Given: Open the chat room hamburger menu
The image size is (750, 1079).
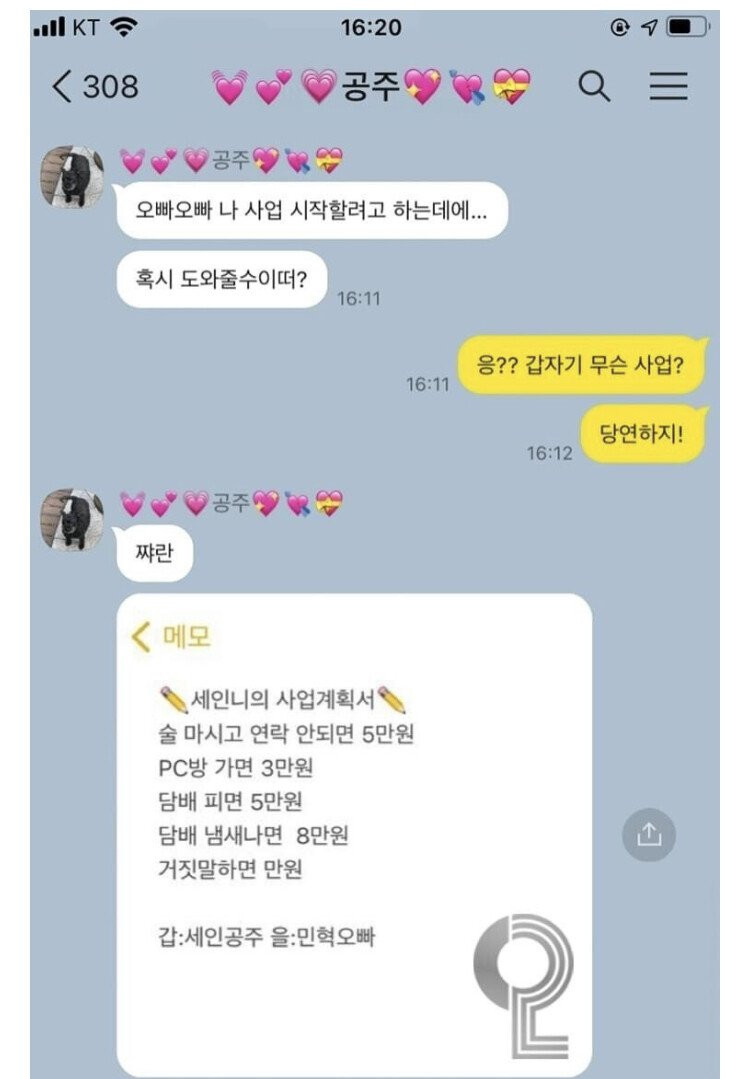Looking at the screenshot, I should coord(668,87).
